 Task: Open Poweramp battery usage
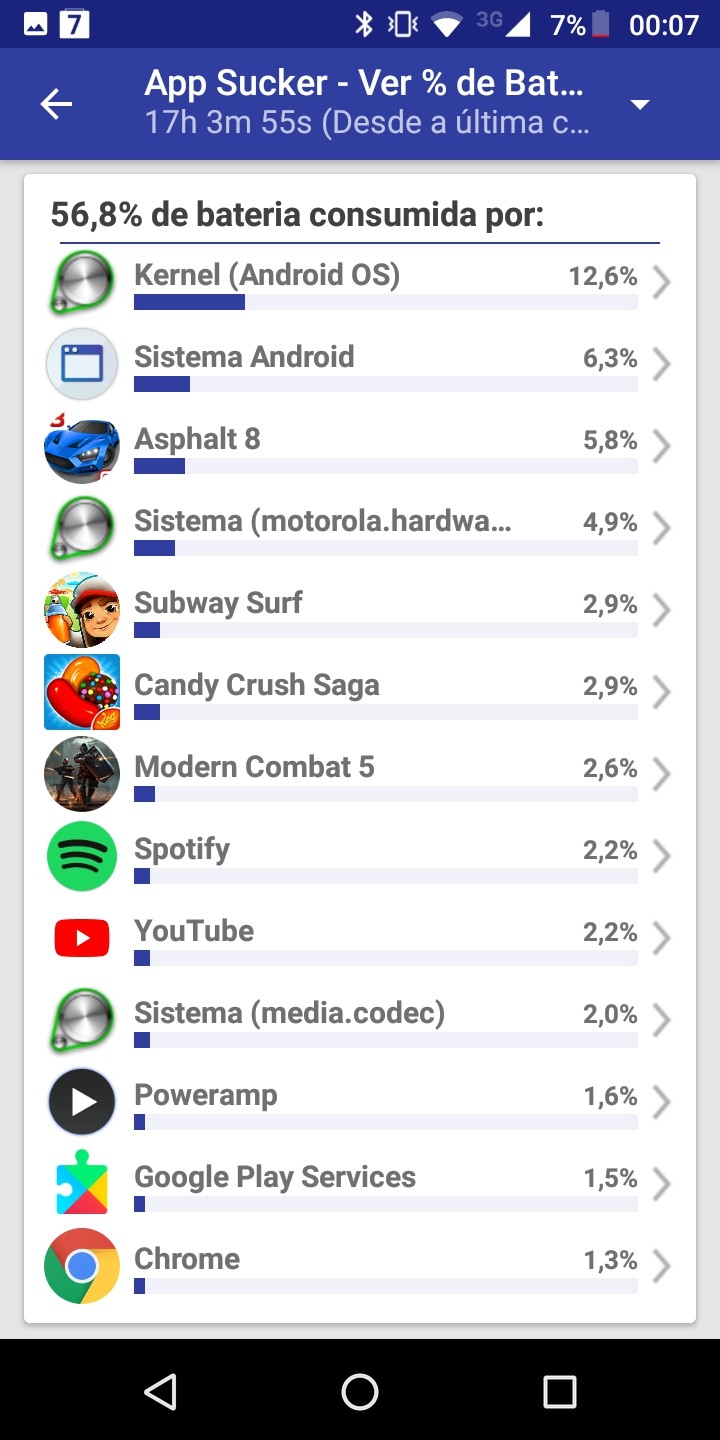(360, 1103)
